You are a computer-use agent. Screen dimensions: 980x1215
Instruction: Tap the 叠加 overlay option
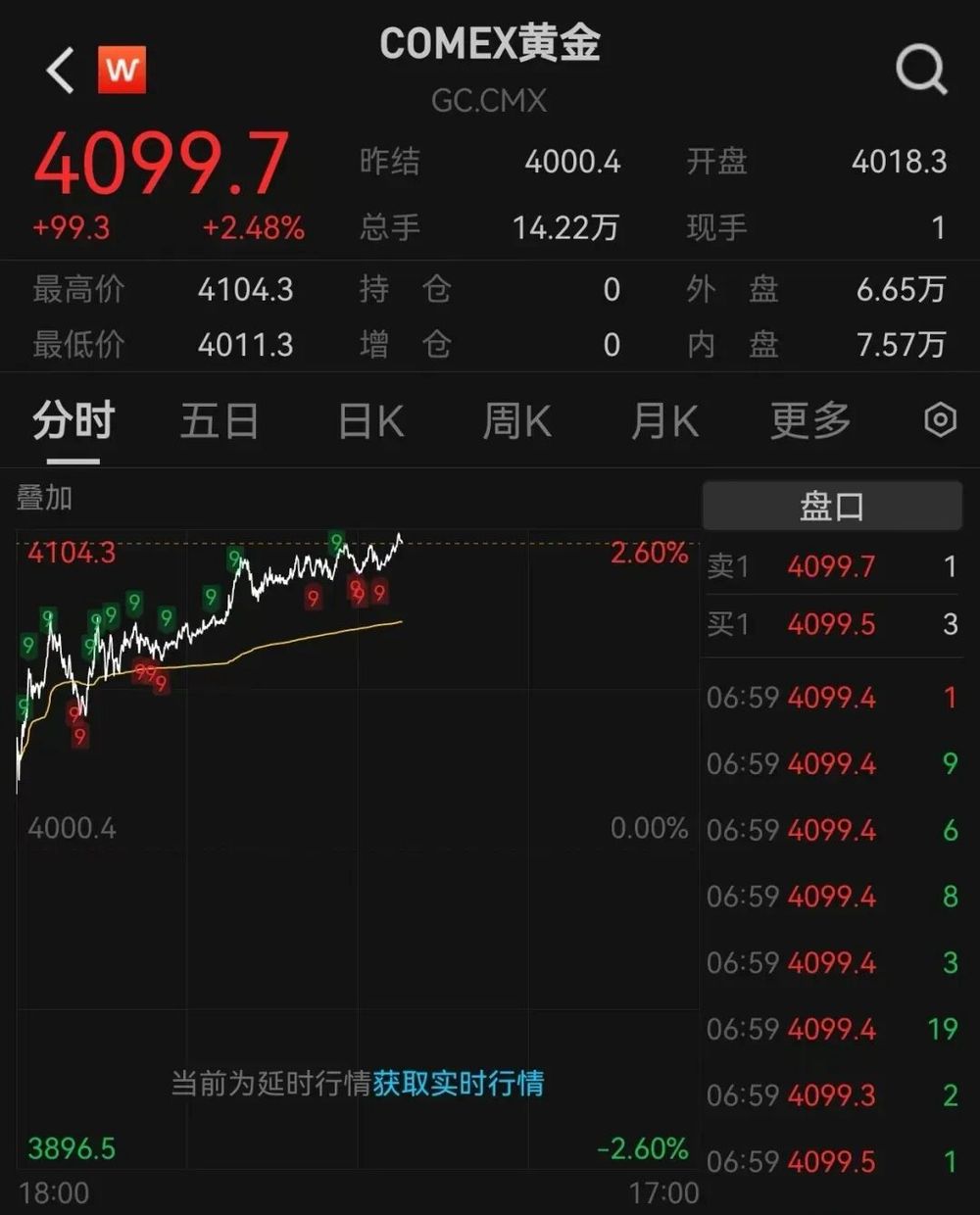(x=45, y=498)
